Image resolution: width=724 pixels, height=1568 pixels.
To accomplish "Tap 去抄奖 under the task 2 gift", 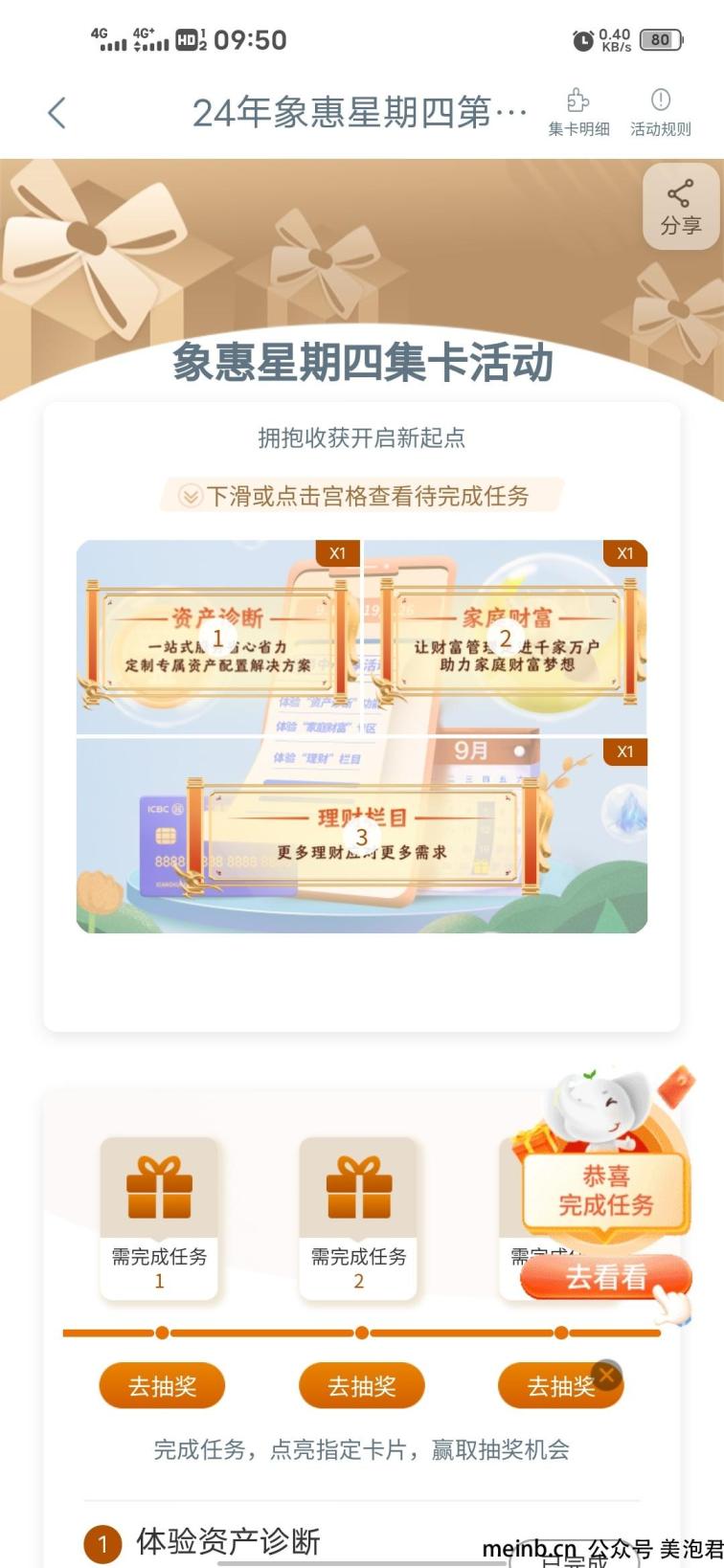I will click(x=361, y=1385).
